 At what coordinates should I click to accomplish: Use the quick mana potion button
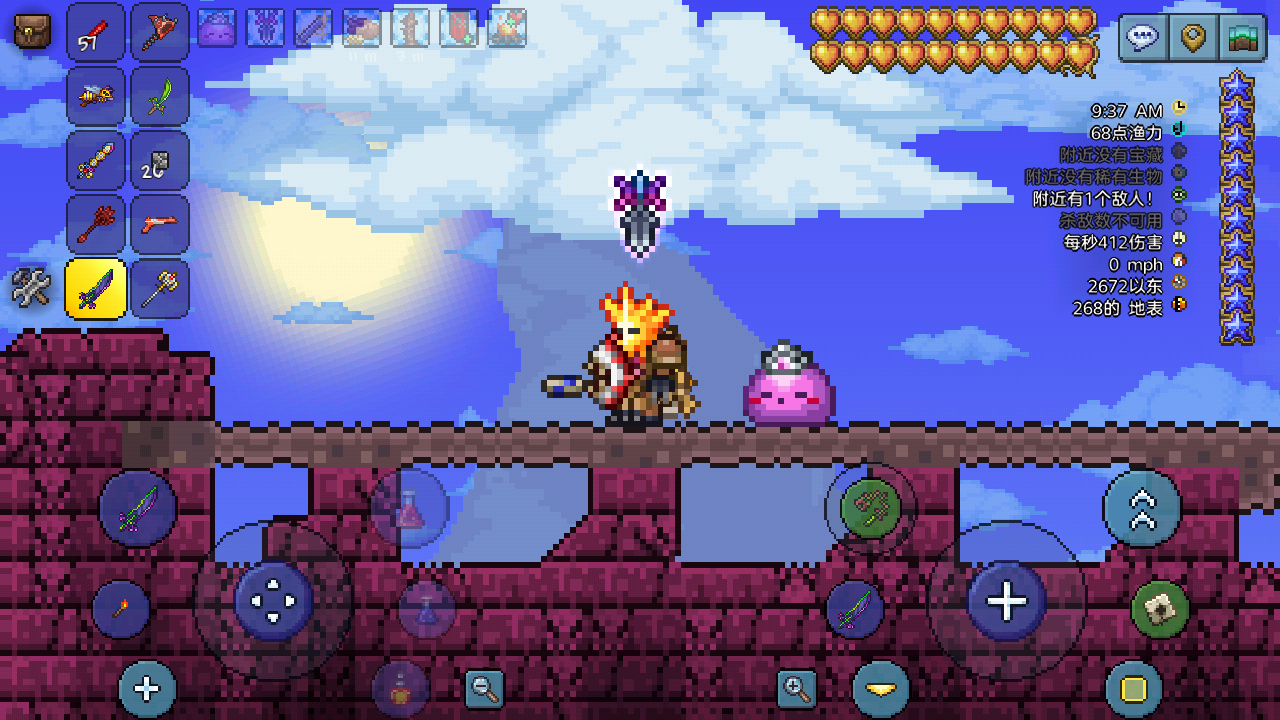pyautogui.click(x=428, y=608)
